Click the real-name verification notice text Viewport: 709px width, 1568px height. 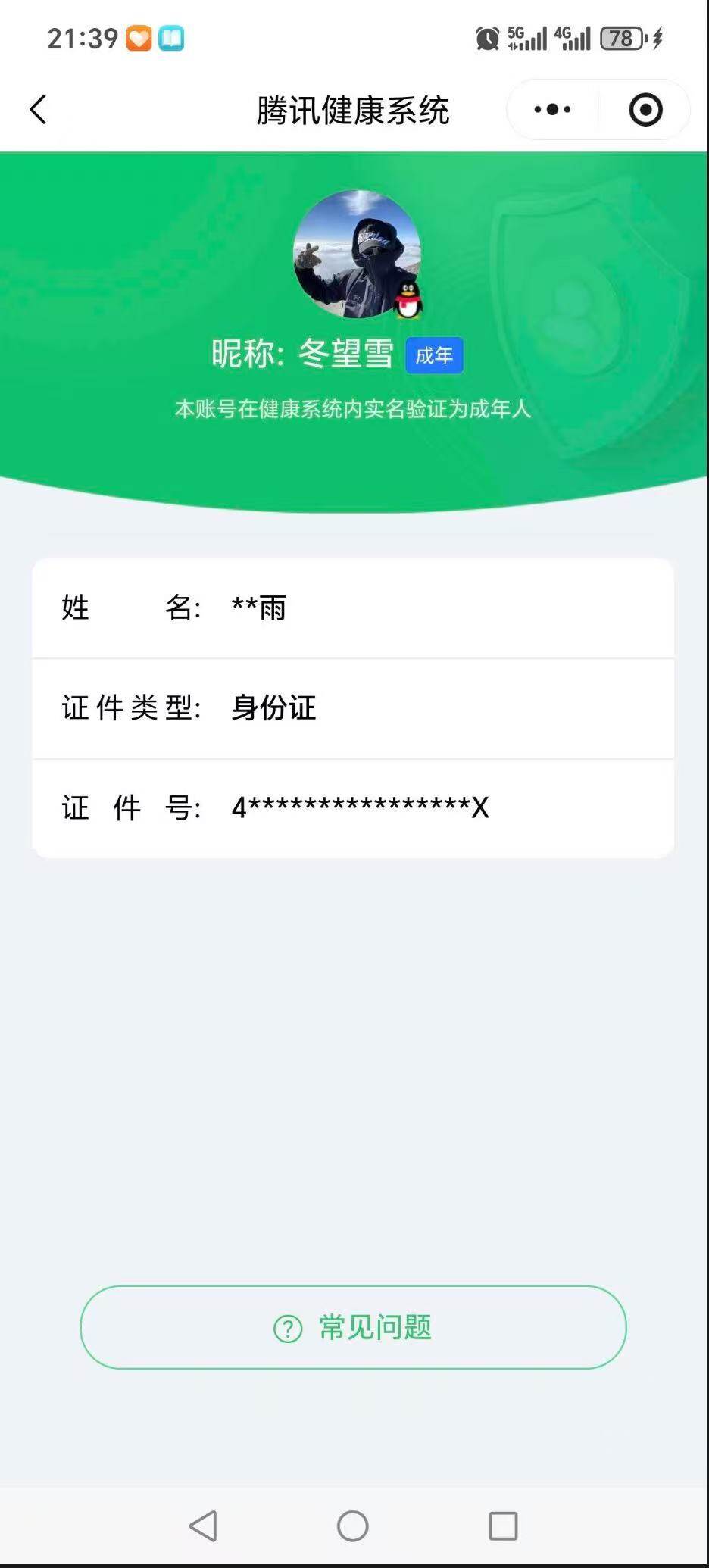point(353,410)
